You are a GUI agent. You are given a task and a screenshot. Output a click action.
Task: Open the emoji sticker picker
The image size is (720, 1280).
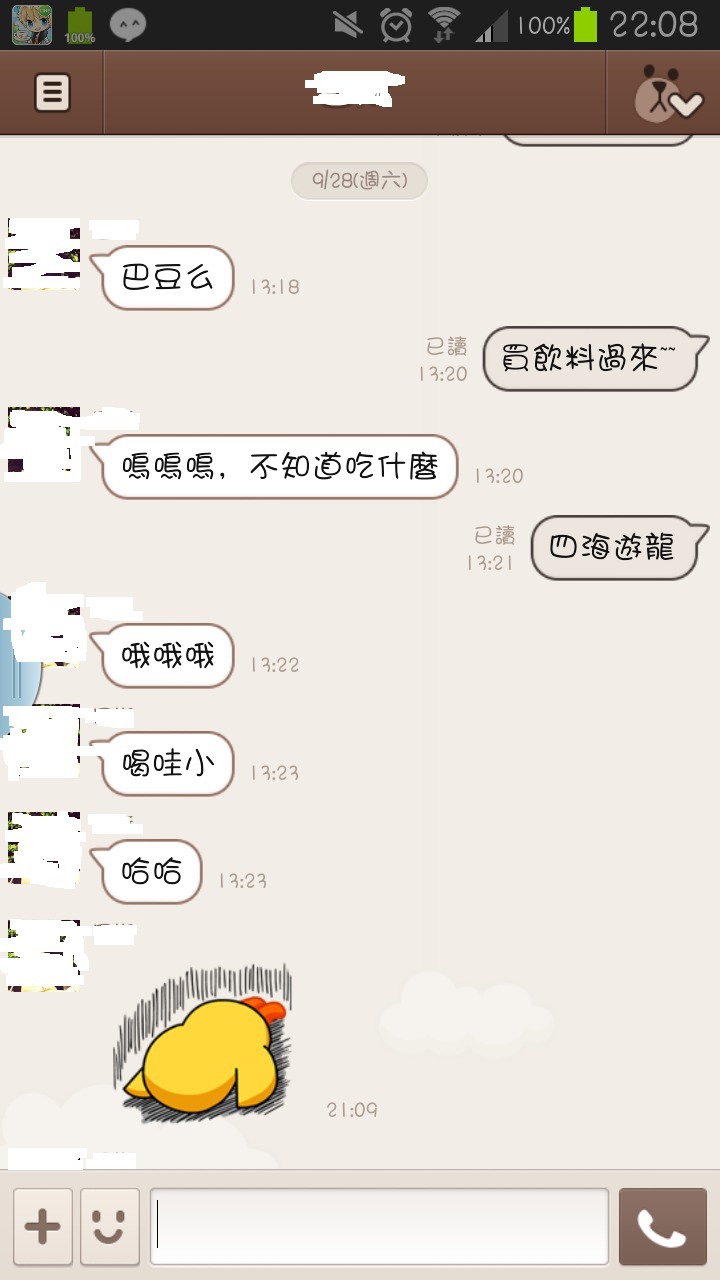tap(109, 1227)
